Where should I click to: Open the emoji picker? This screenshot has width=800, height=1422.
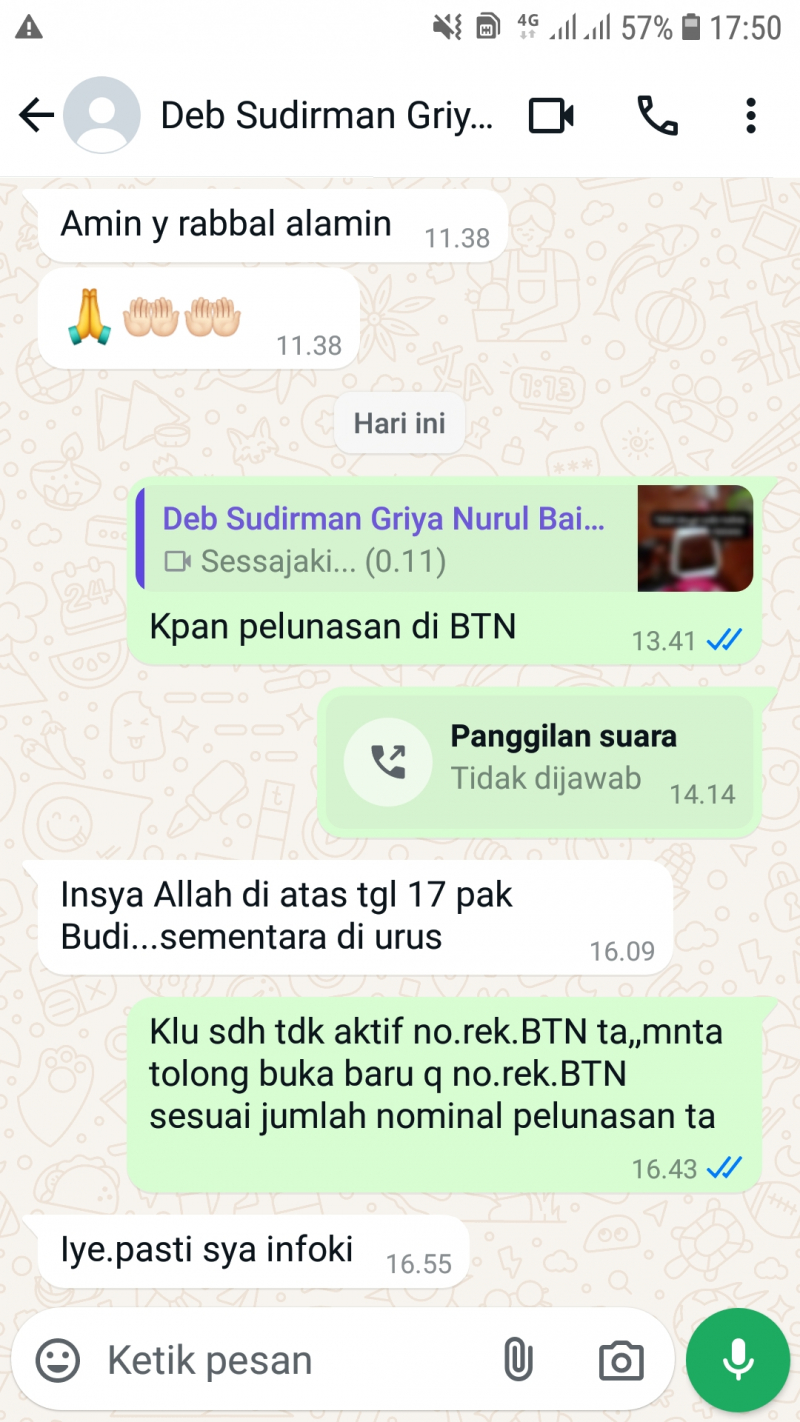58,1360
